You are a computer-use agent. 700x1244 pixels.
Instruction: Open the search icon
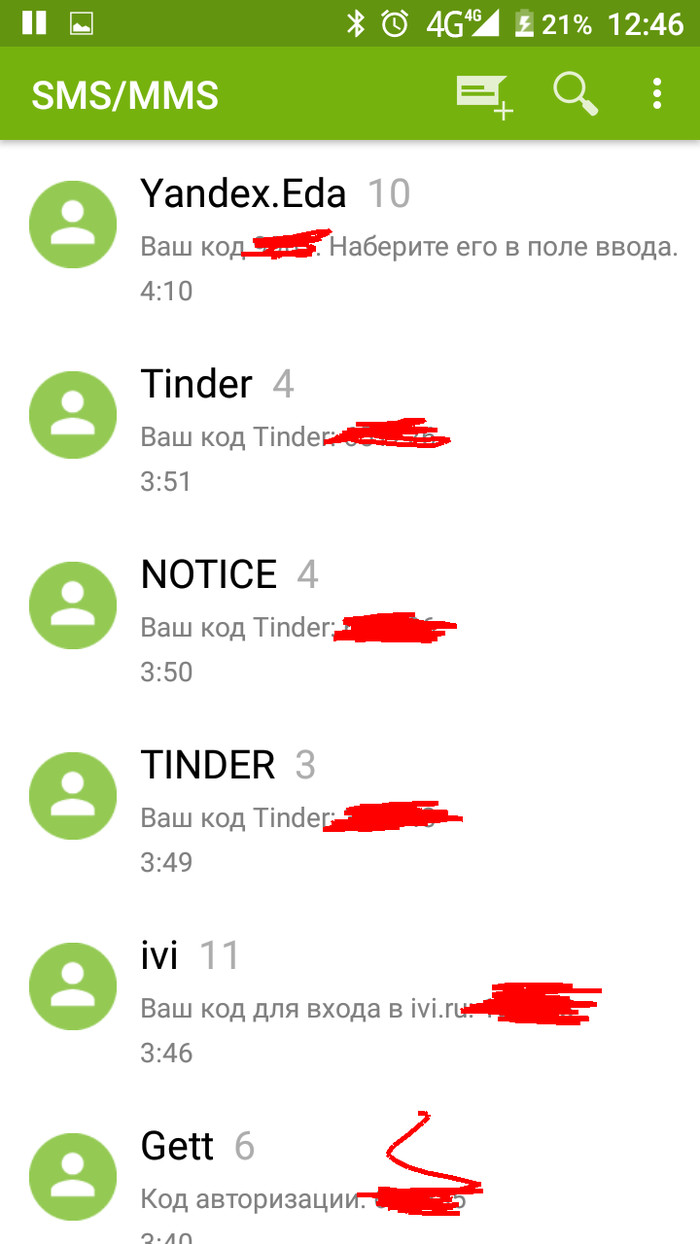click(575, 94)
